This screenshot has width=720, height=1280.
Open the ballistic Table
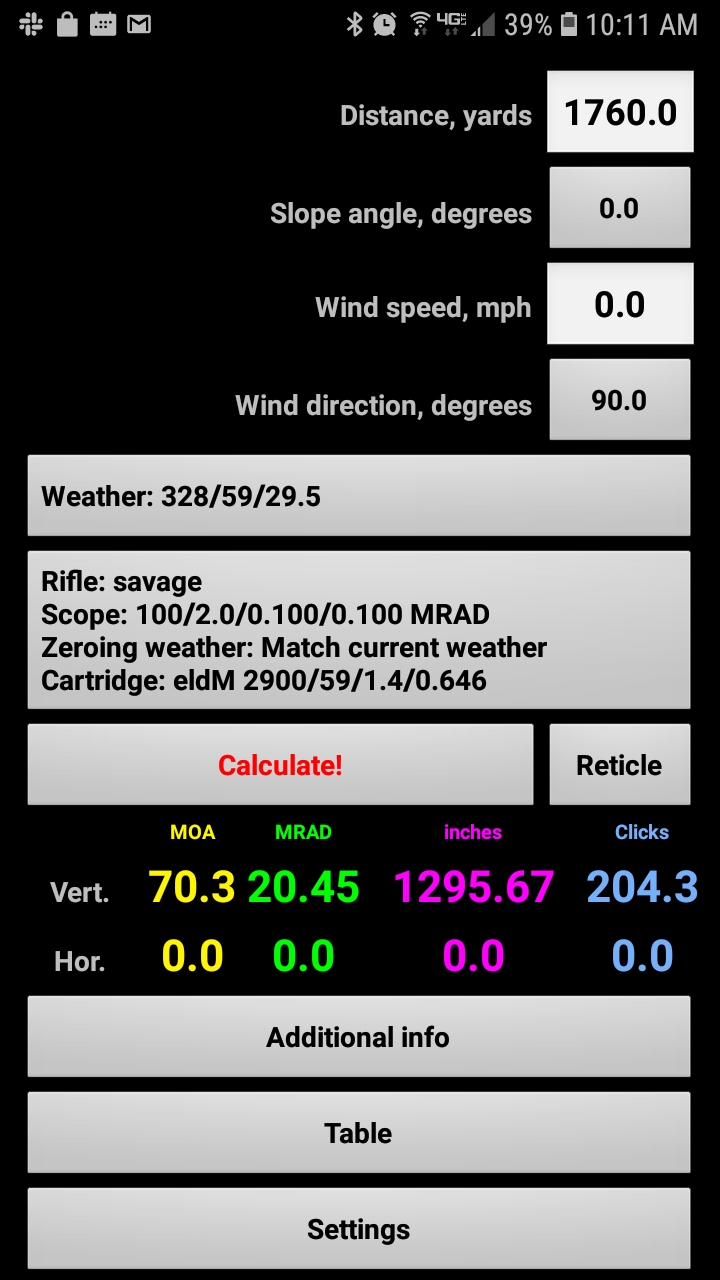[x=358, y=1132]
